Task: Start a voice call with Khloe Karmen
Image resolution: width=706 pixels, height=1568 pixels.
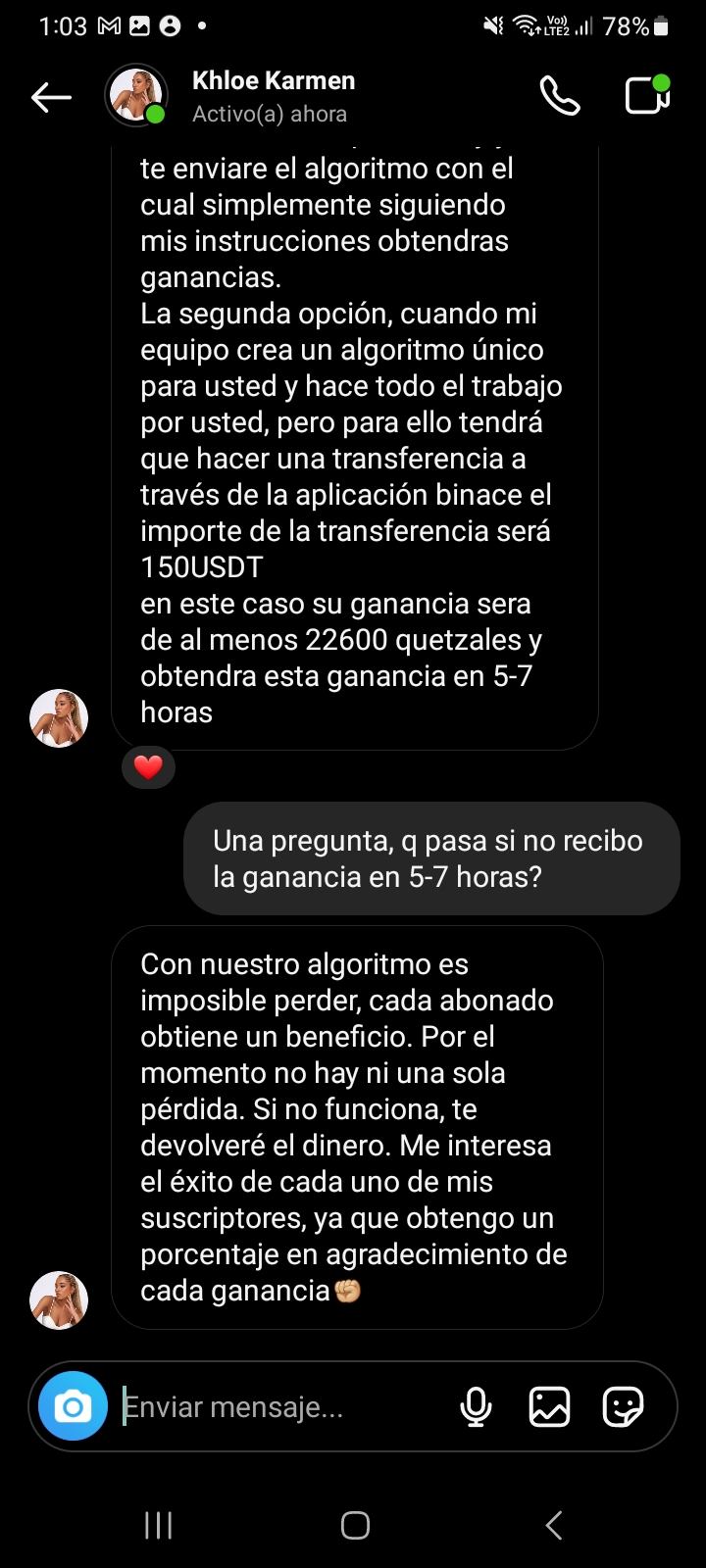Action: 560,96
